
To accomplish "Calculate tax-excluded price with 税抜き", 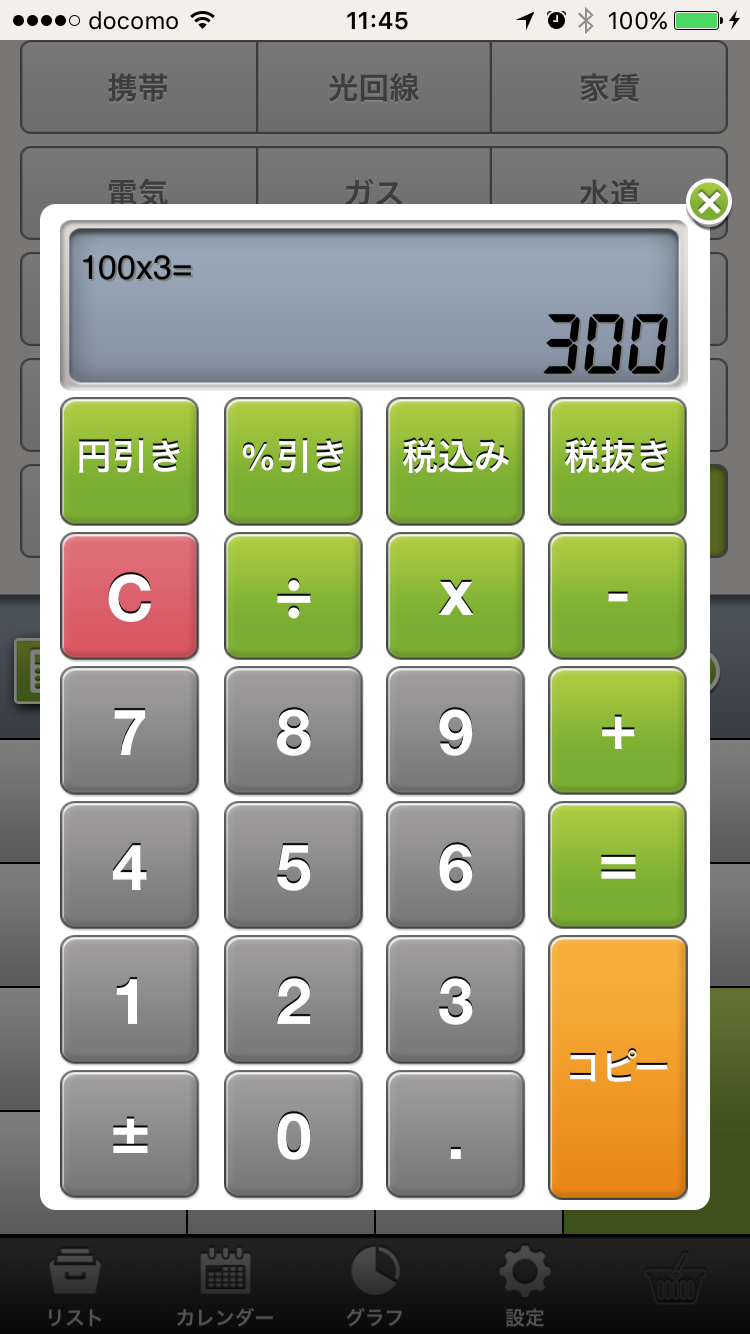I will 618,461.
